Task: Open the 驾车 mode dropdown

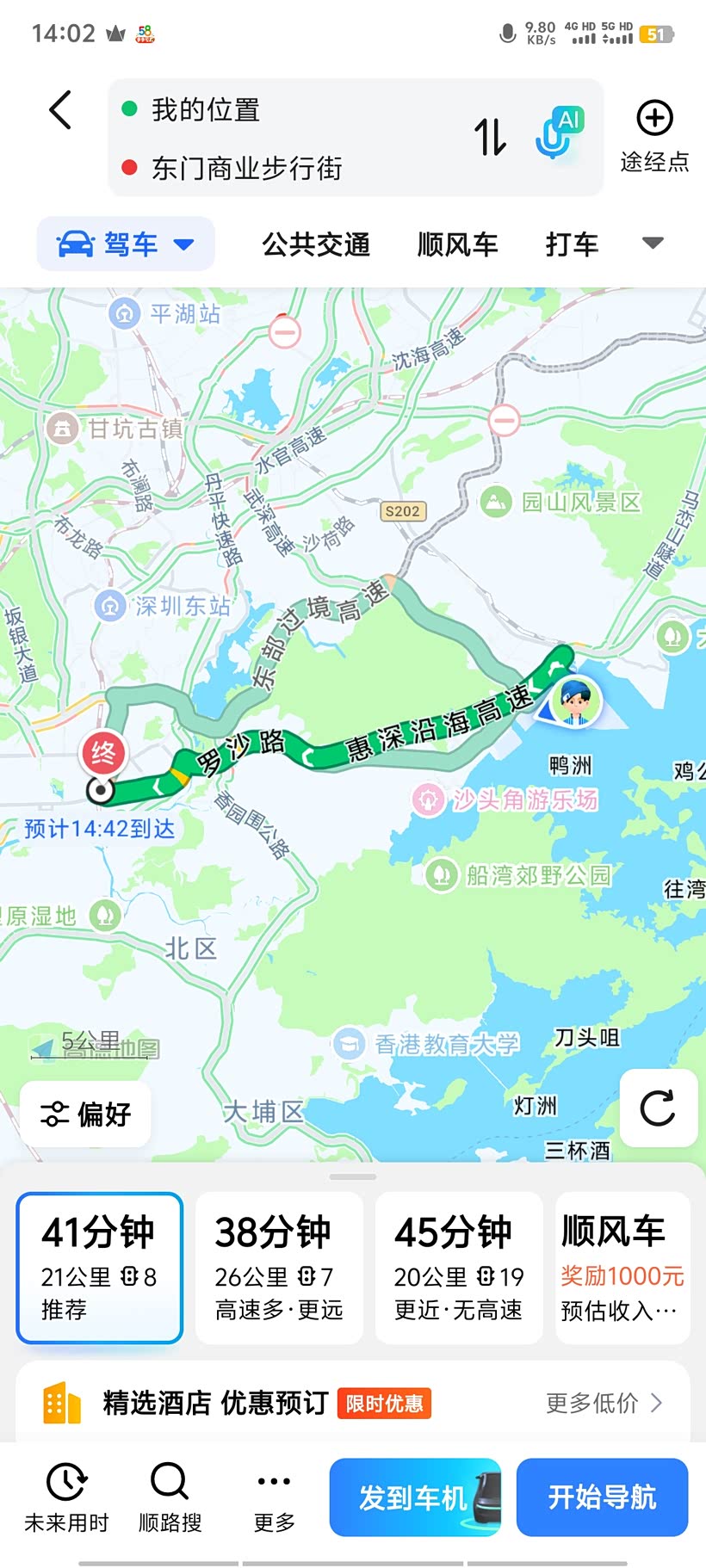Action: 126,244
